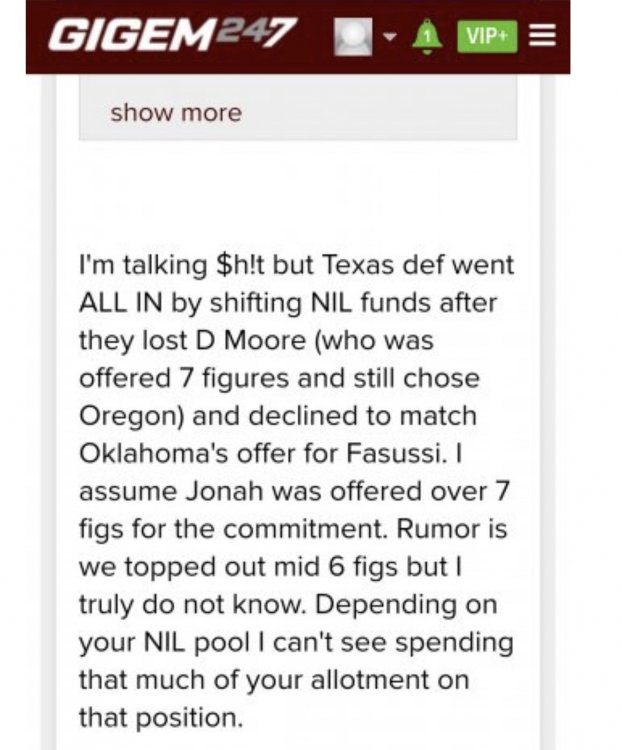The height and width of the screenshot is (750, 622).
Task: Expand the quoted post with show more
Action: coord(176,112)
